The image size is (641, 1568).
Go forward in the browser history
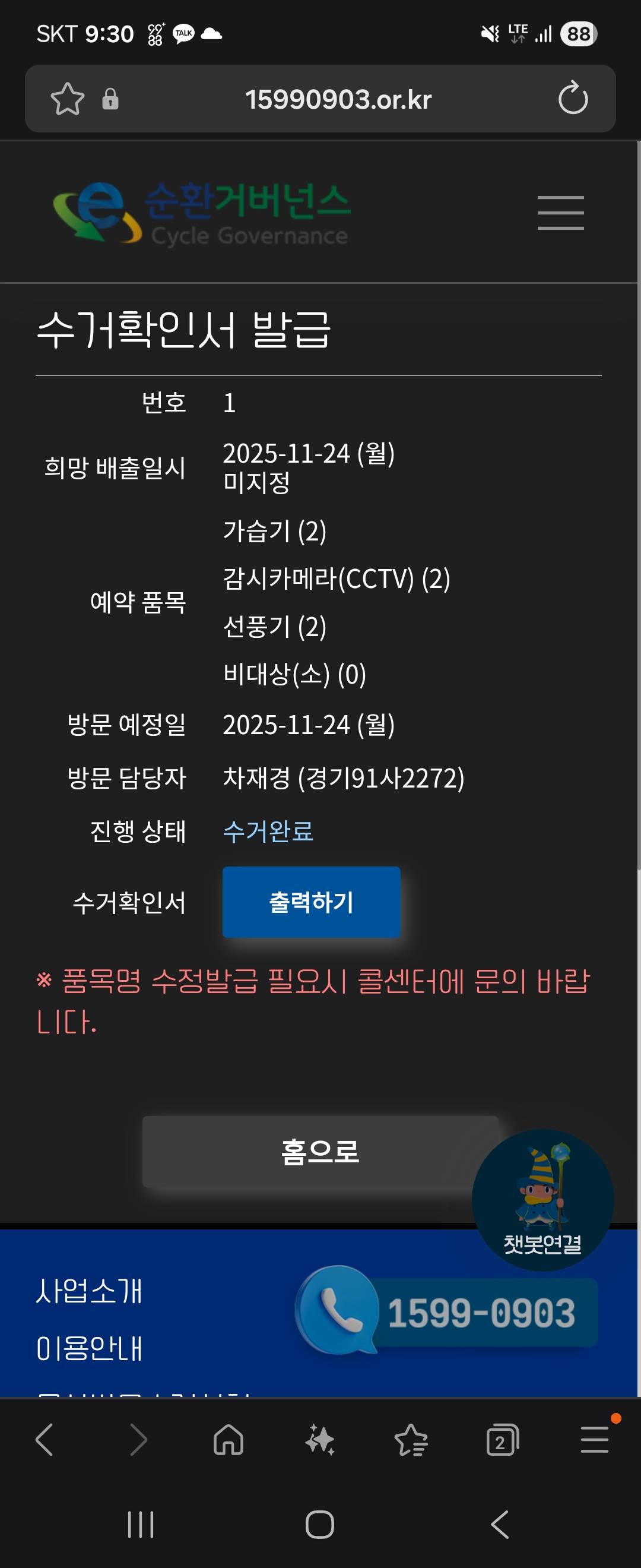[138, 1440]
